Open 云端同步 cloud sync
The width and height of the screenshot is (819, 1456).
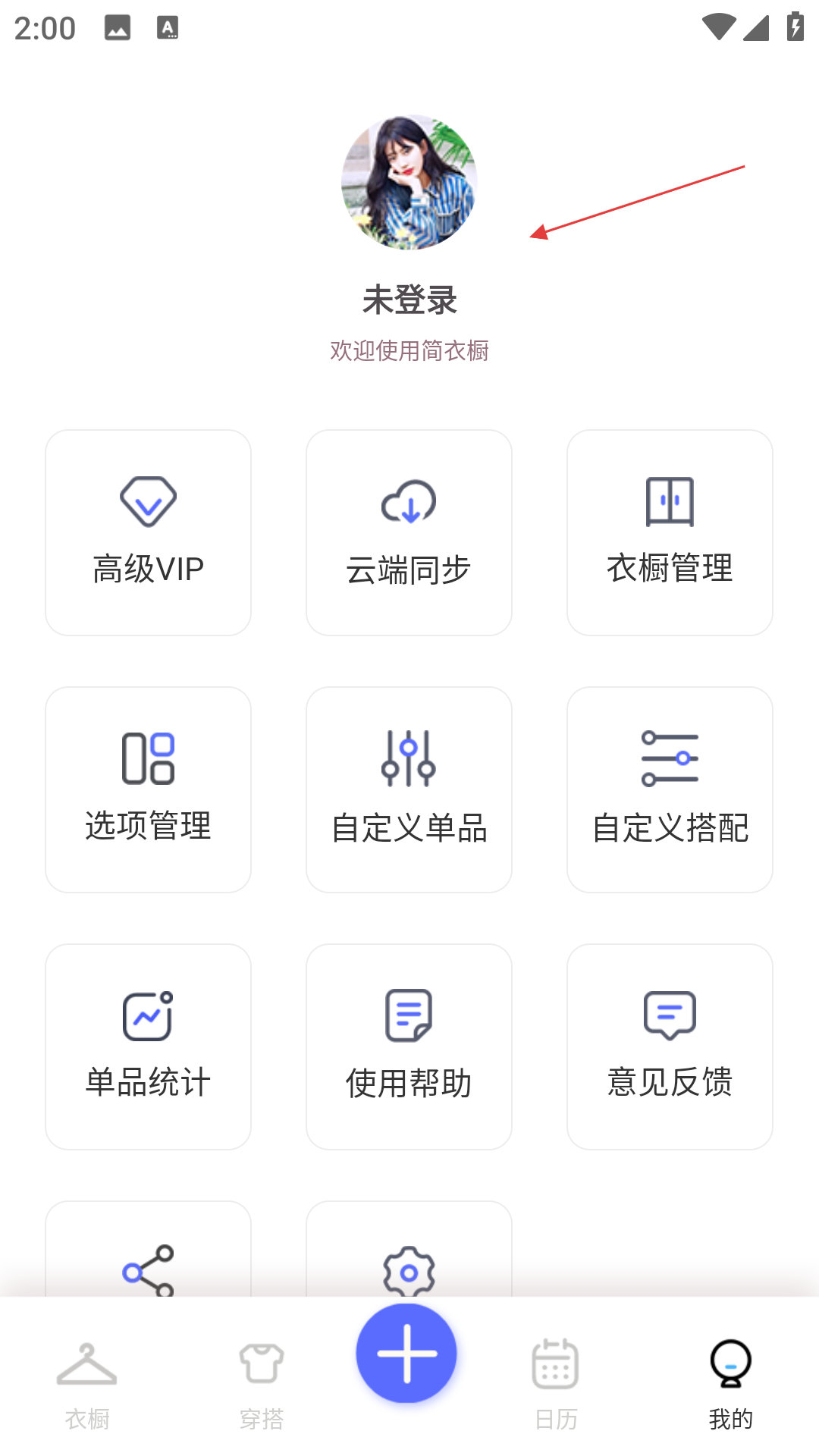click(409, 532)
